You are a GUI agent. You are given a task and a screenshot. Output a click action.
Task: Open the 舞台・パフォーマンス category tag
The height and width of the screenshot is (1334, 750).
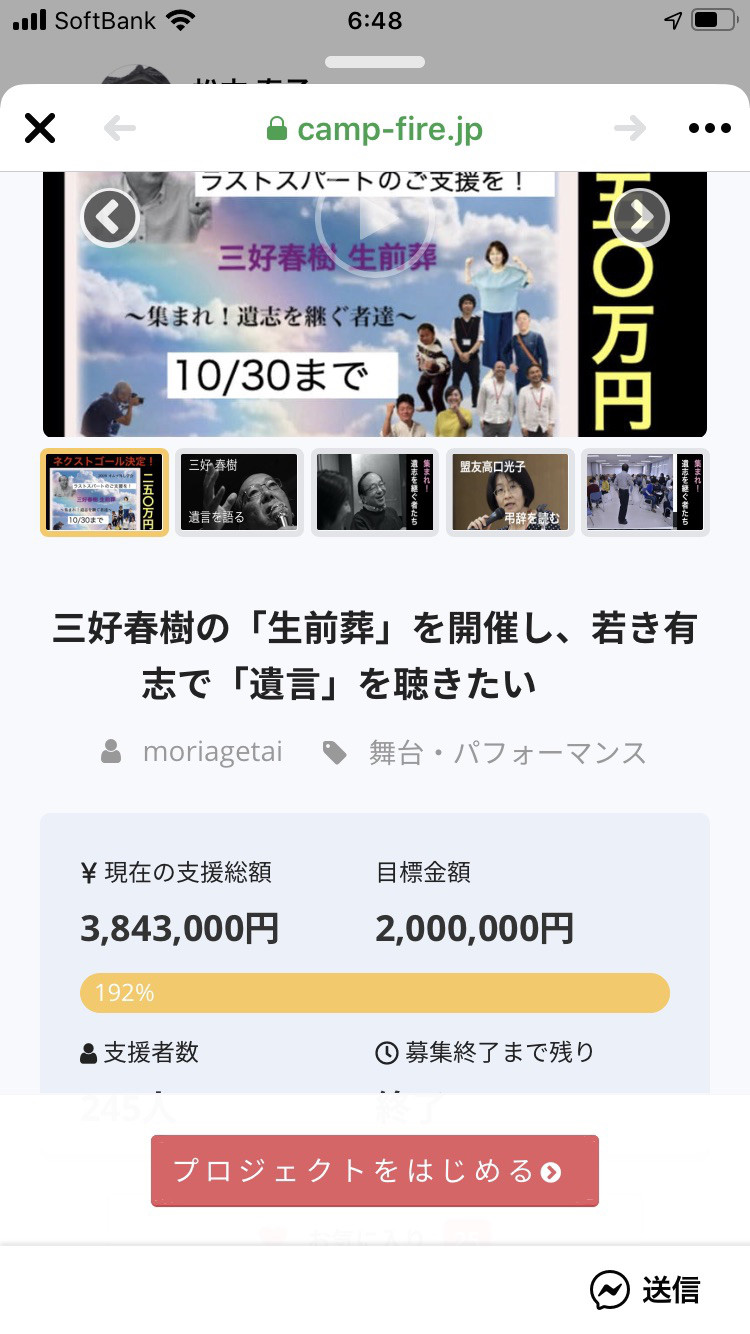(x=507, y=752)
